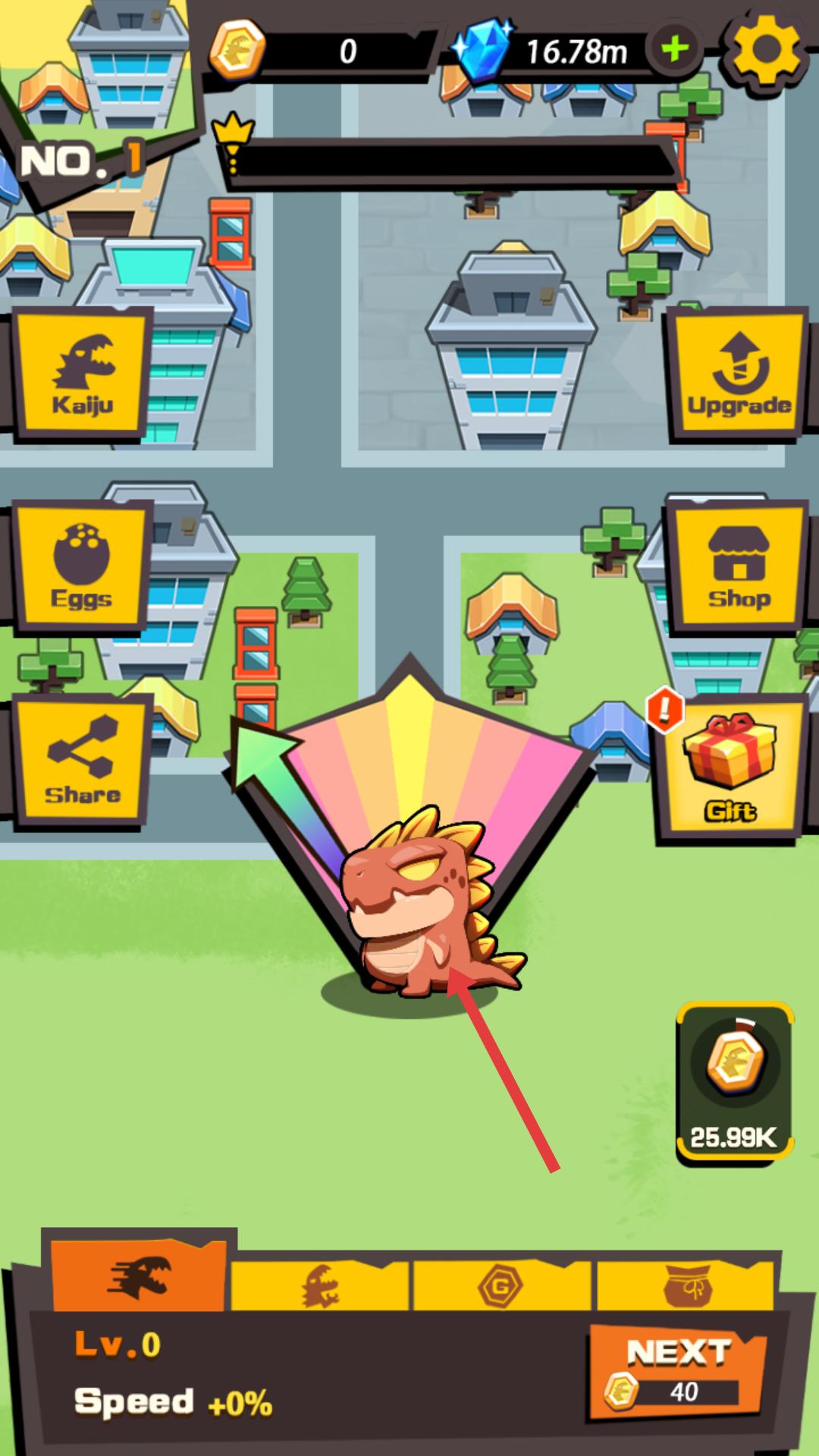Open the Shop
This screenshot has width=819, height=1456.
(x=739, y=566)
